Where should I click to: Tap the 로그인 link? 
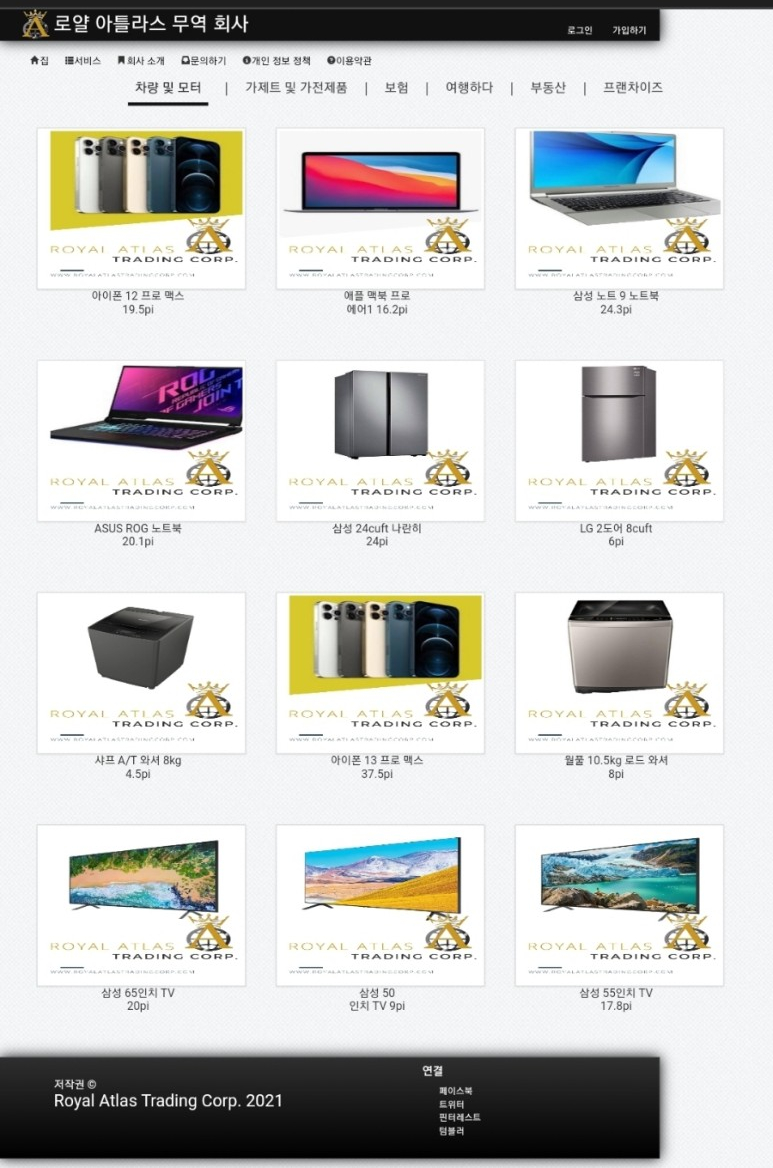[x=579, y=31]
